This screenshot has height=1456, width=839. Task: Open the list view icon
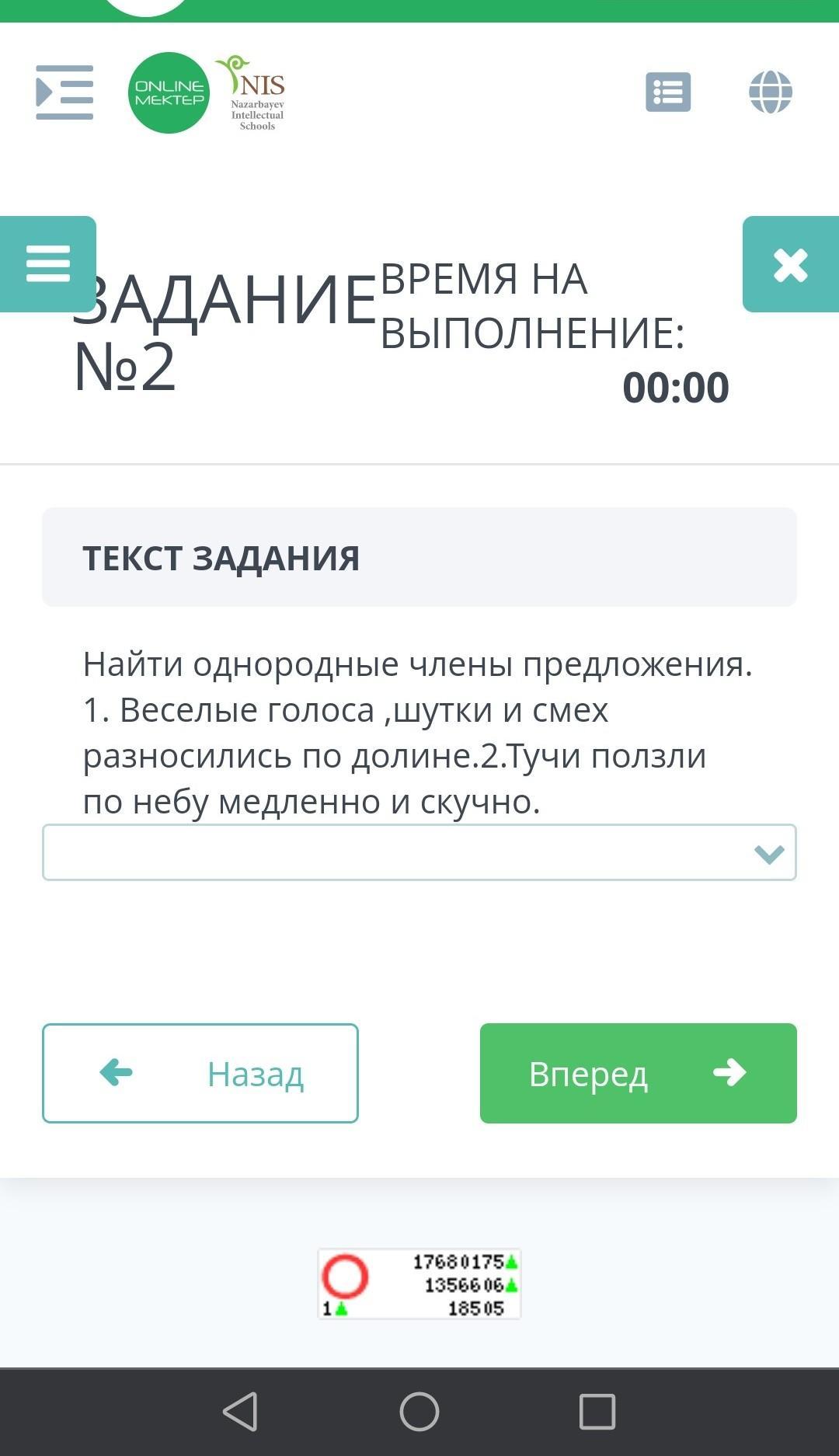(x=668, y=92)
